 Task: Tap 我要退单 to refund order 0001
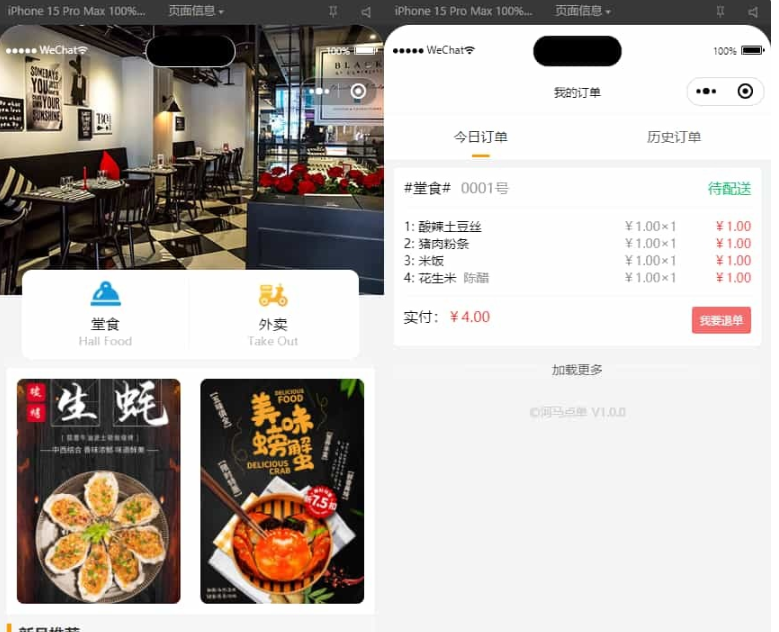tap(721, 320)
